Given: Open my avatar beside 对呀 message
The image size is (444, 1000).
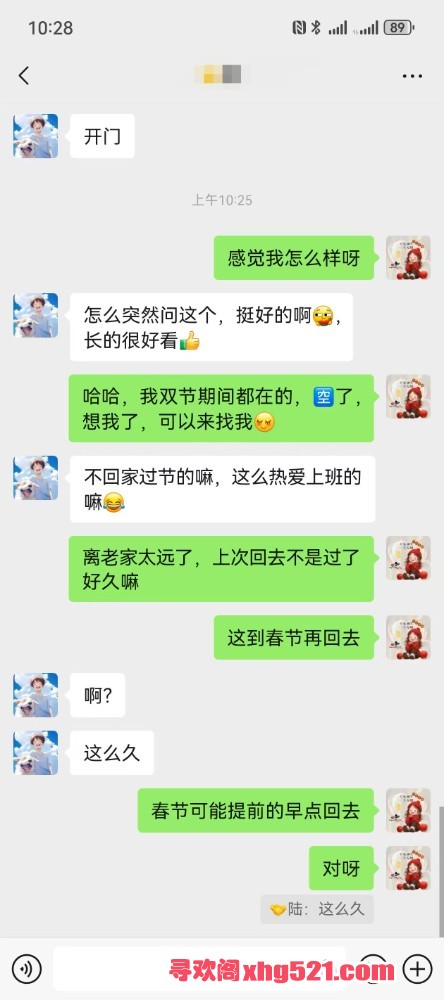Looking at the screenshot, I should [408, 868].
